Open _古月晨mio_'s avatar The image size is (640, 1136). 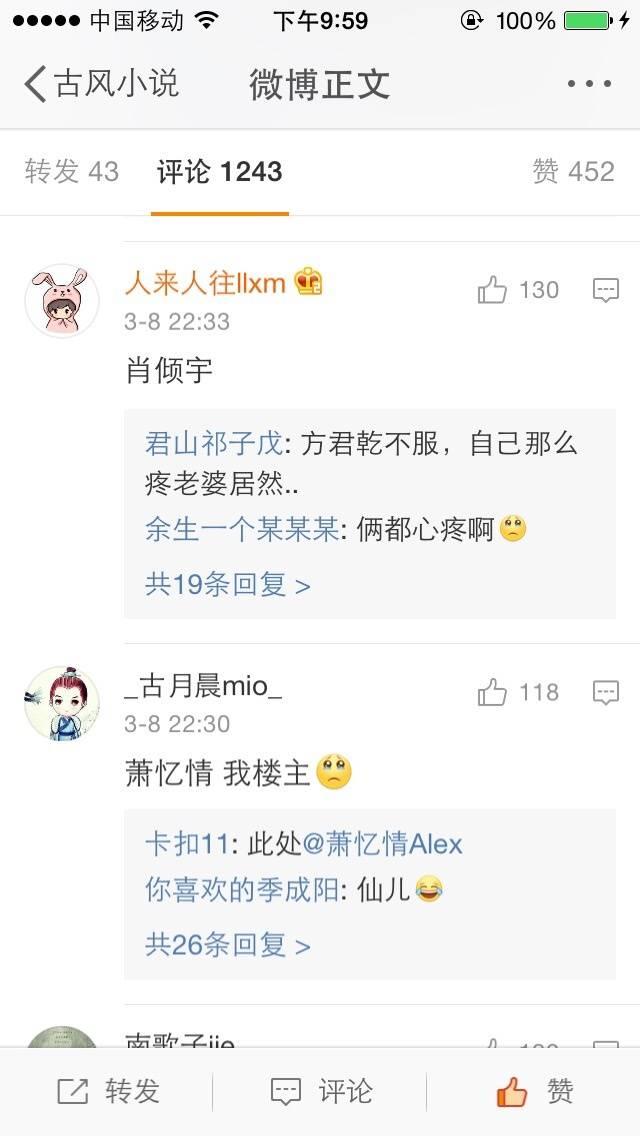click(x=62, y=703)
